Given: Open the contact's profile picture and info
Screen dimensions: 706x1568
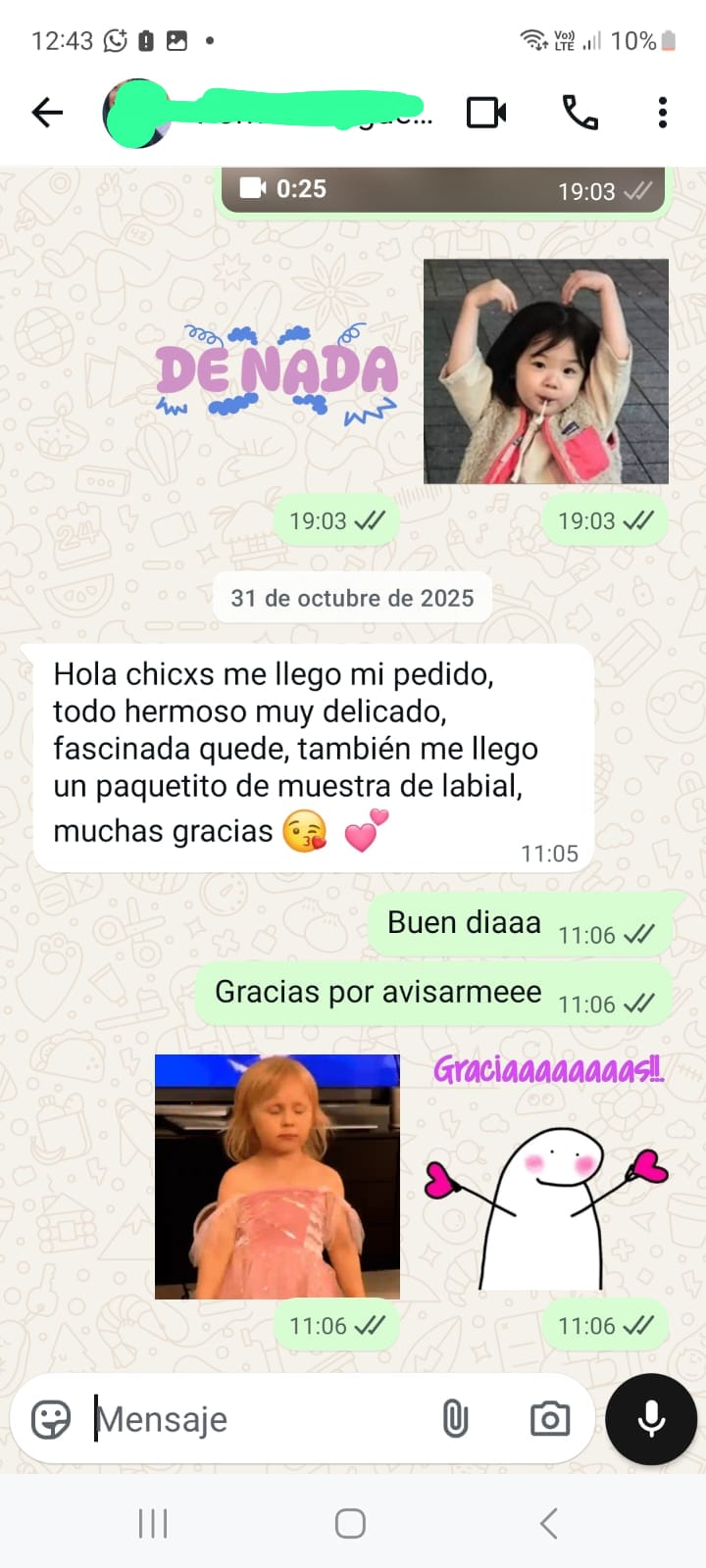Looking at the screenshot, I should [137, 114].
